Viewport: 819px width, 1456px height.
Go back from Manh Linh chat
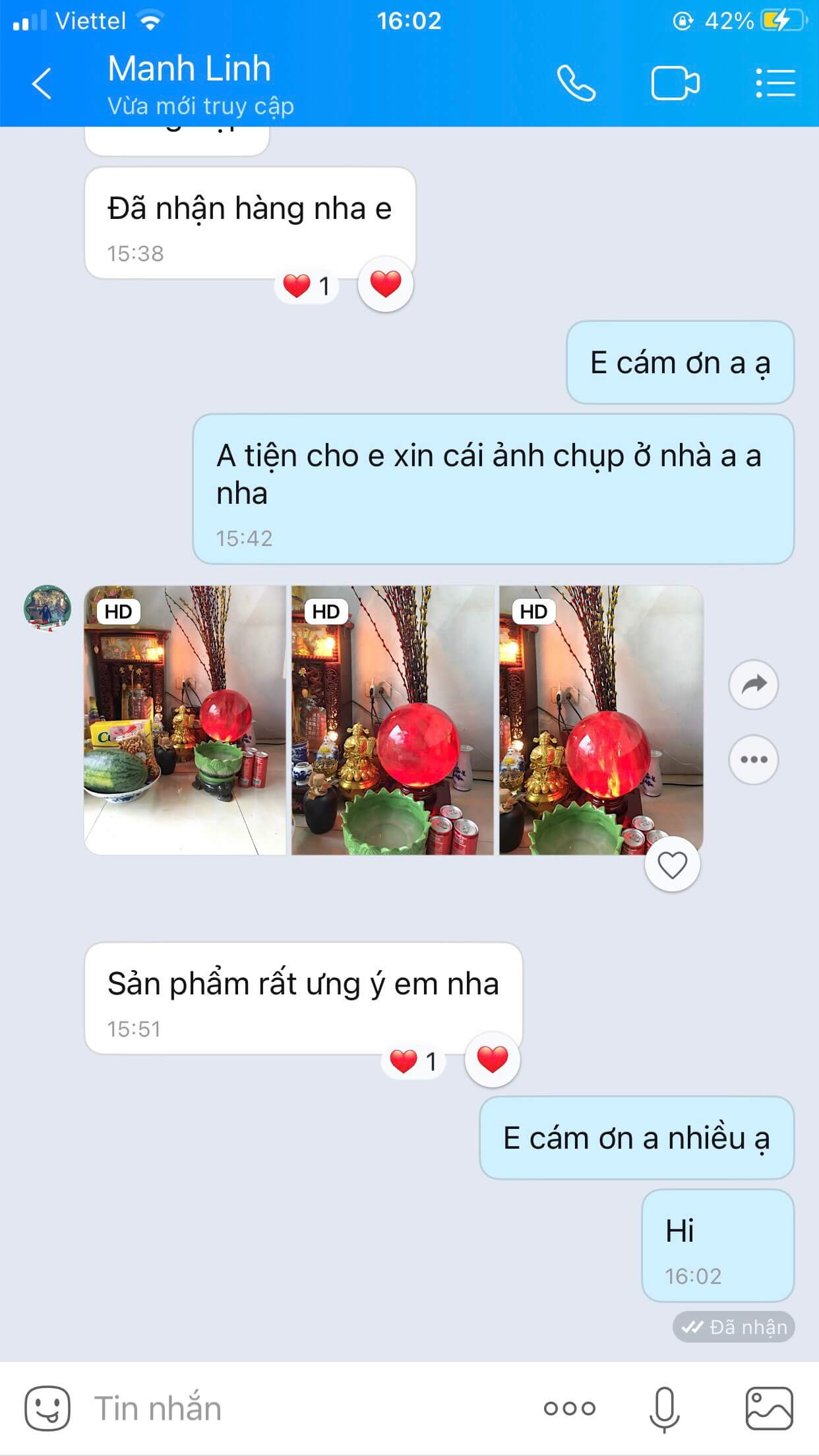(42, 84)
